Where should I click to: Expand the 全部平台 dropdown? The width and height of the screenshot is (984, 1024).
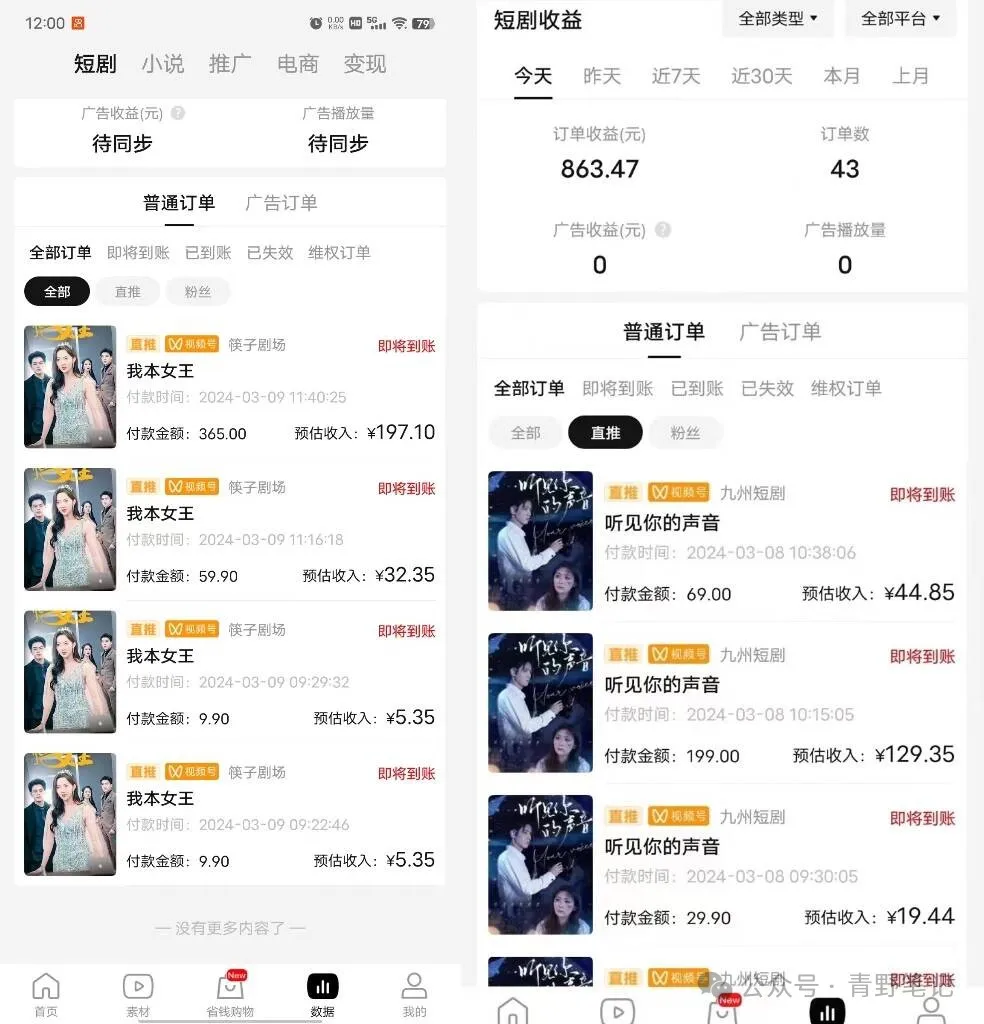[x=900, y=18]
